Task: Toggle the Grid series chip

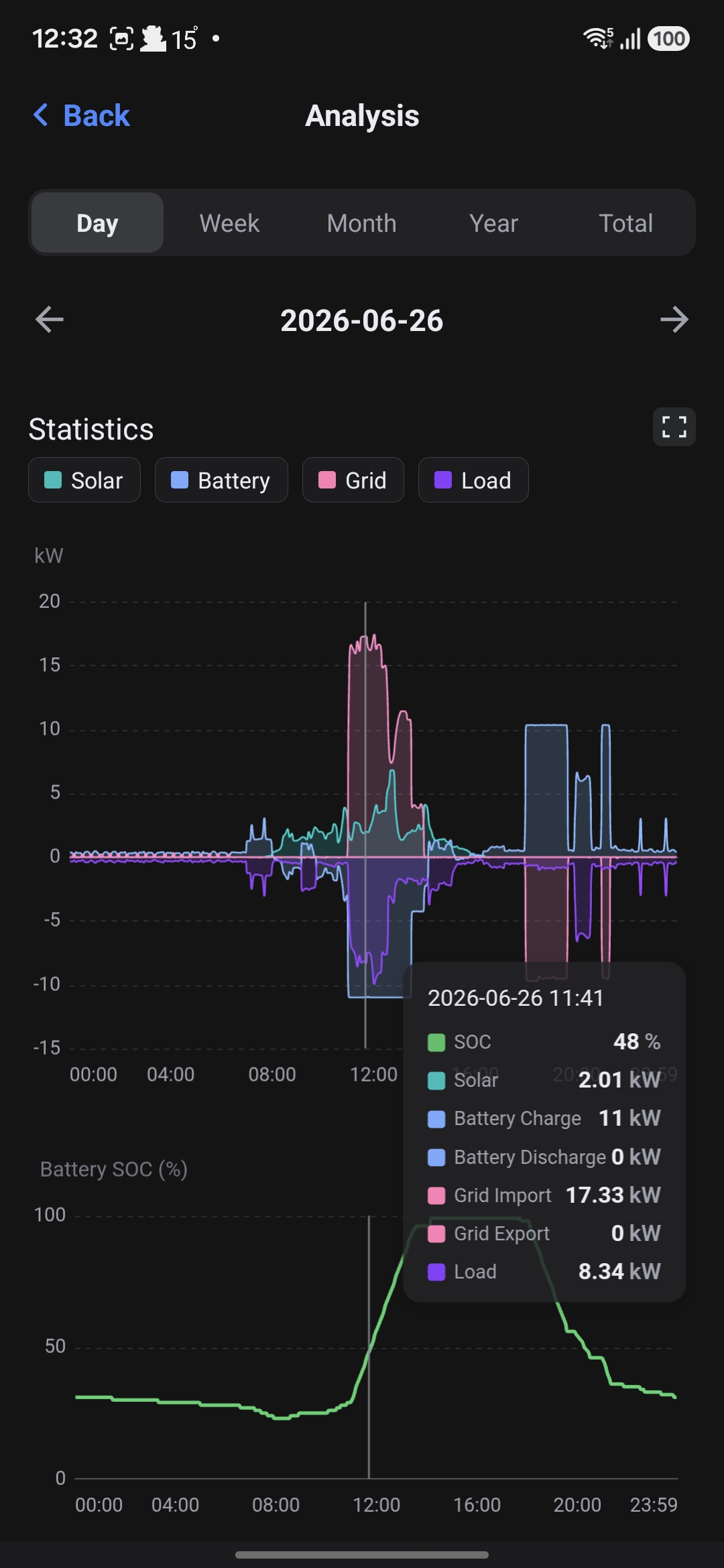Action: pos(353,480)
